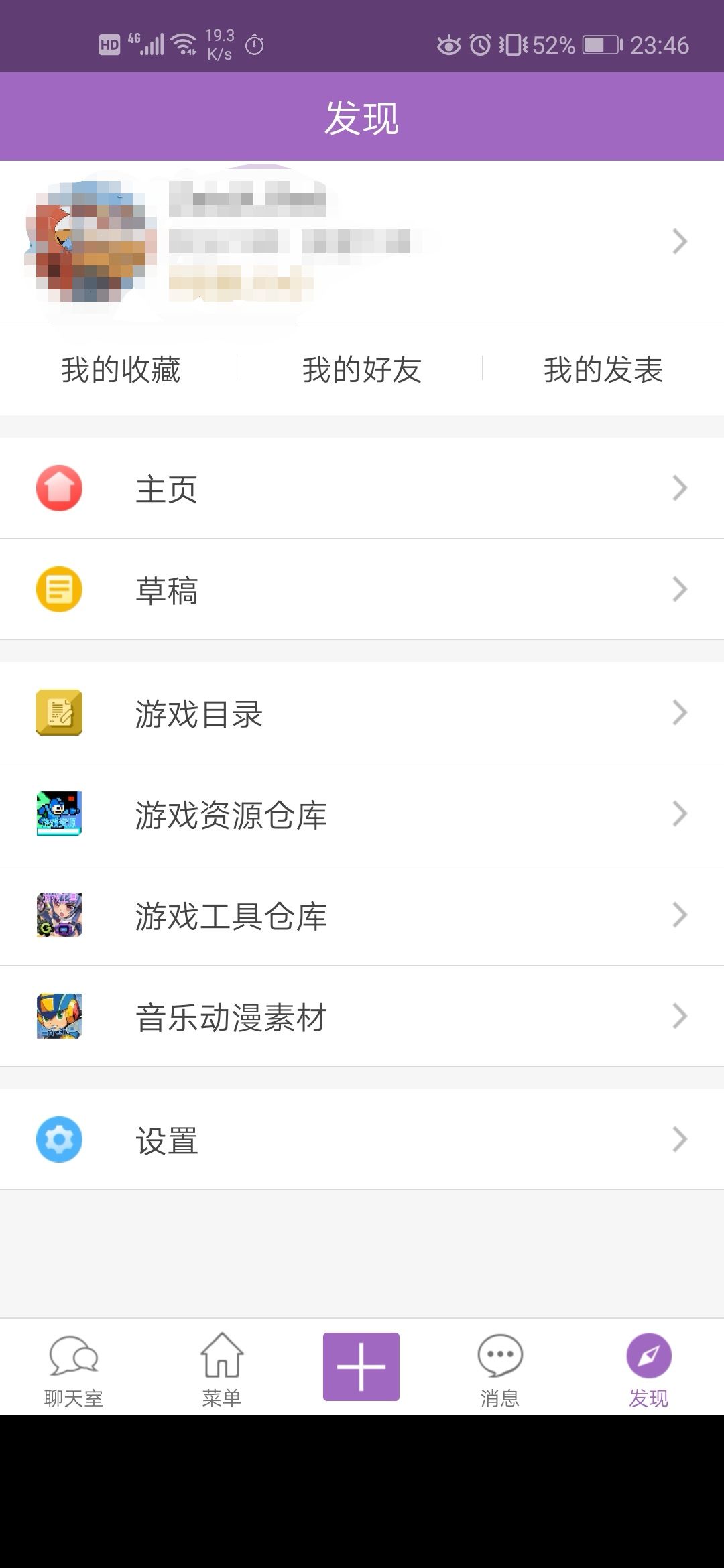Viewport: 724px width, 1568px height.
Task: Switch to the 消息 tab
Action: (x=500, y=1368)
